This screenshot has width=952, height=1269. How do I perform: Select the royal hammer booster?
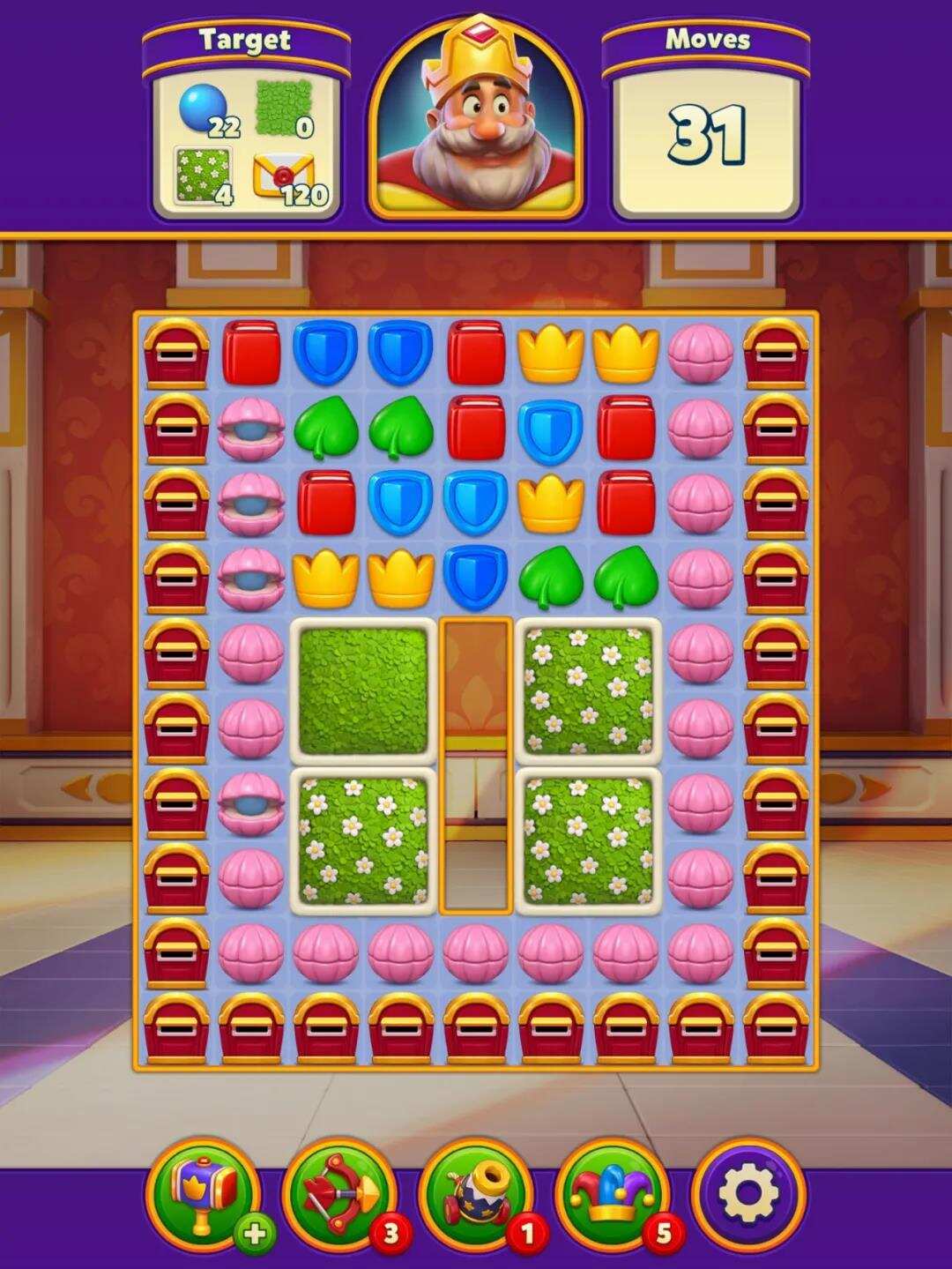[x=204, y=1195]
